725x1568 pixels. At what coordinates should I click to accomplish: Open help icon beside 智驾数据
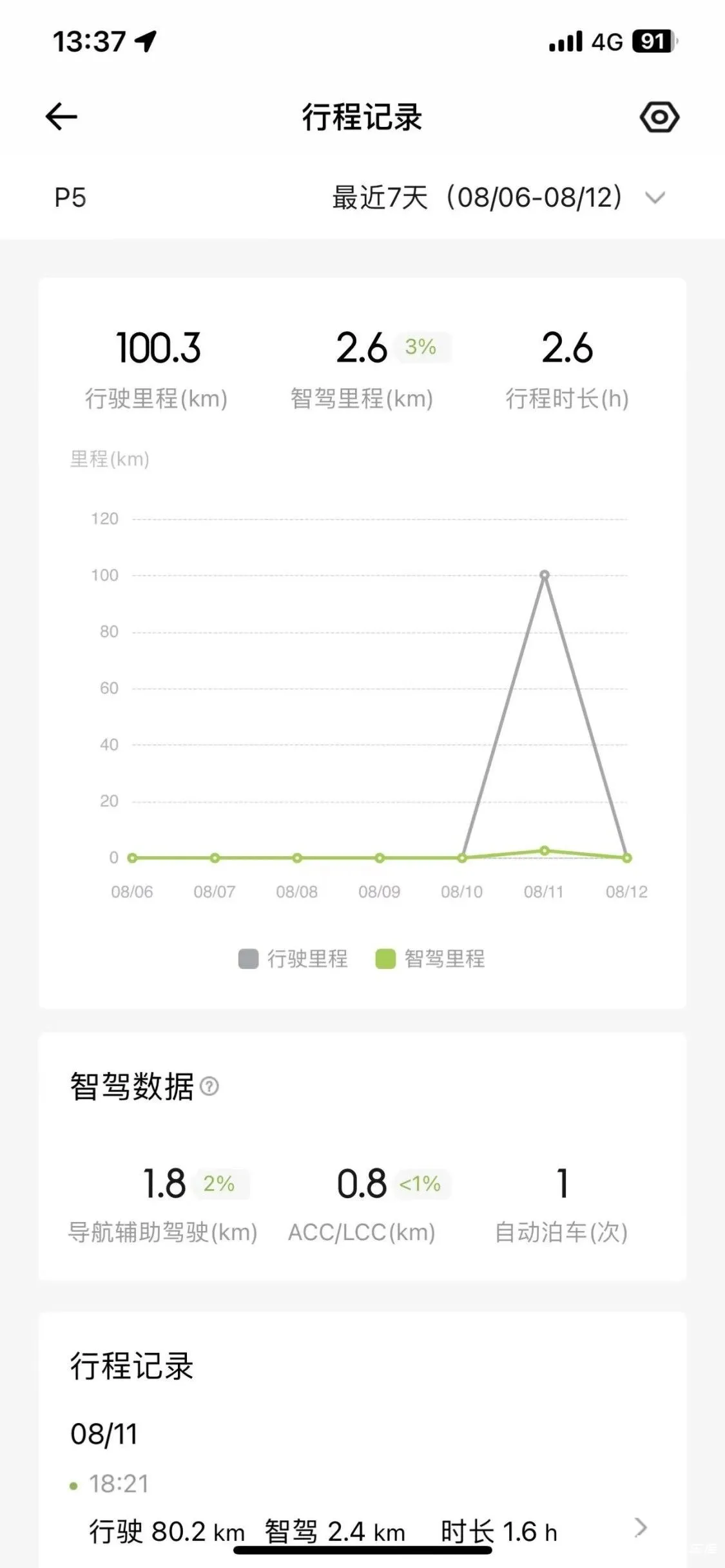209,1087
